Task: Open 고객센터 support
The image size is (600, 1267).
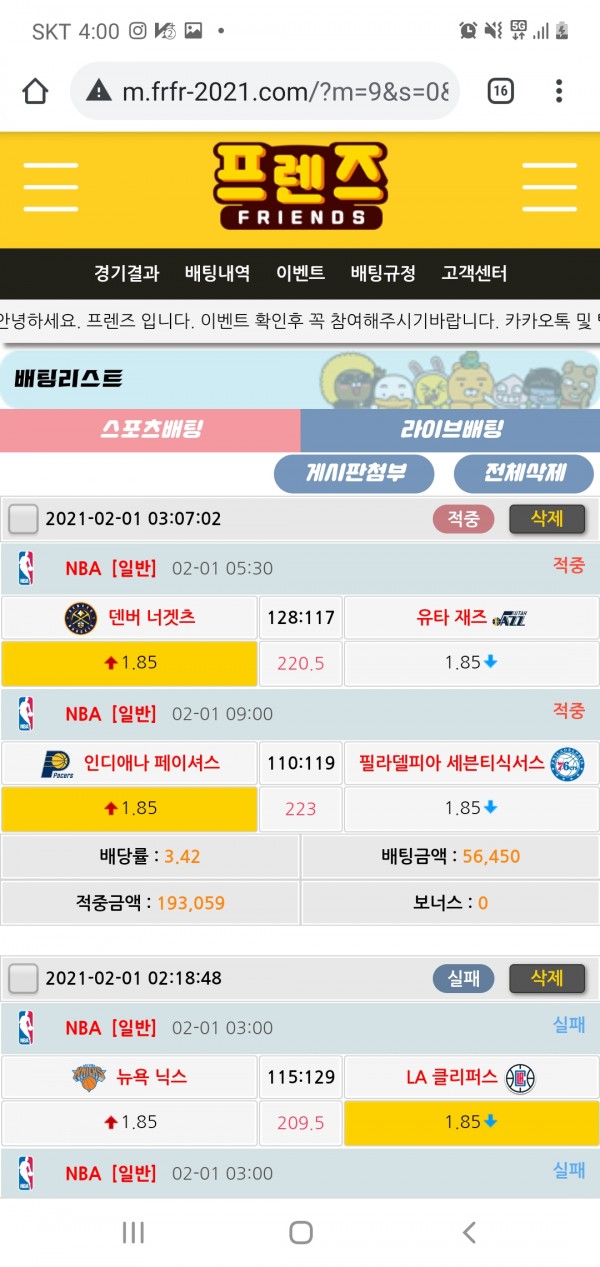Action: pos(474,273)
